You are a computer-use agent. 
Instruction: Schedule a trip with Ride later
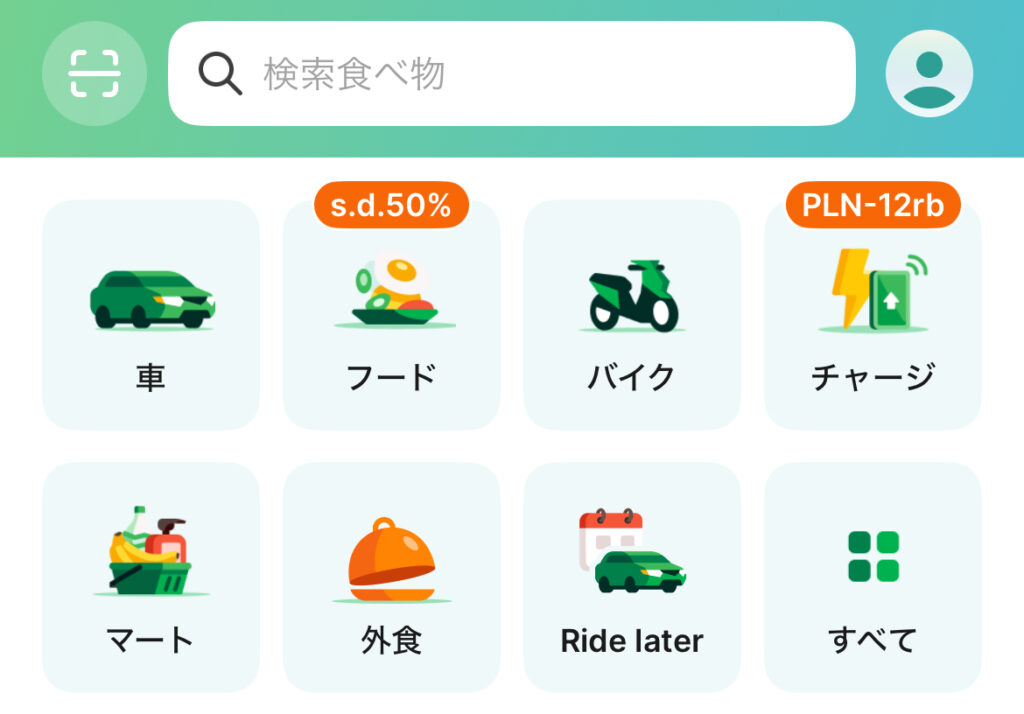(x=632, y=577)
